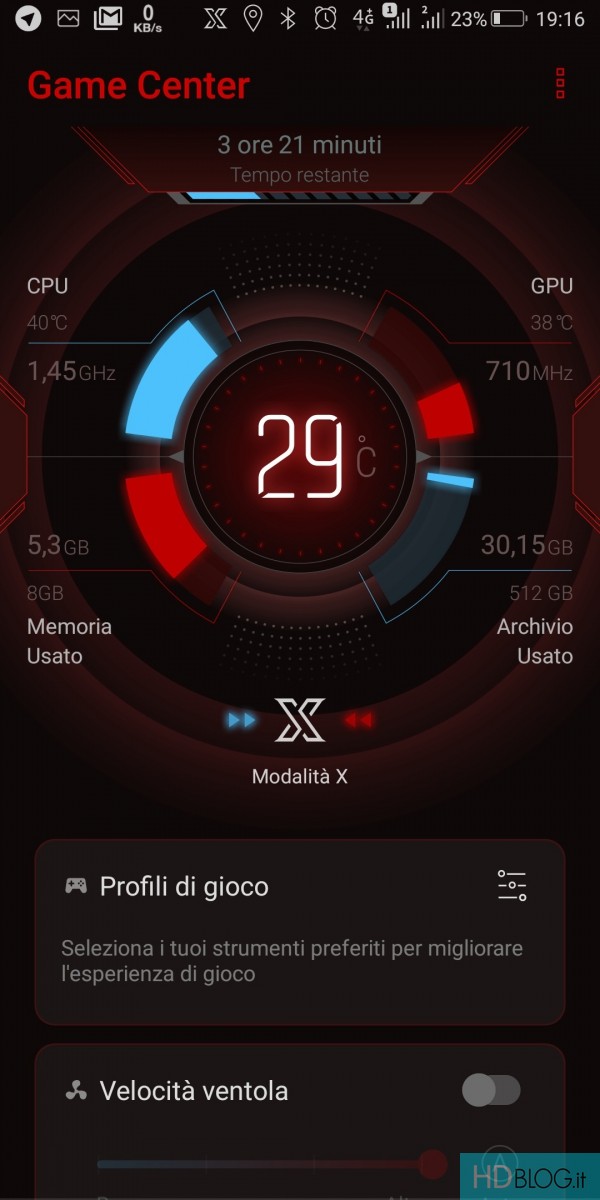
Task: Enable the Velocità ventola switch
Action: [491, 1090]
